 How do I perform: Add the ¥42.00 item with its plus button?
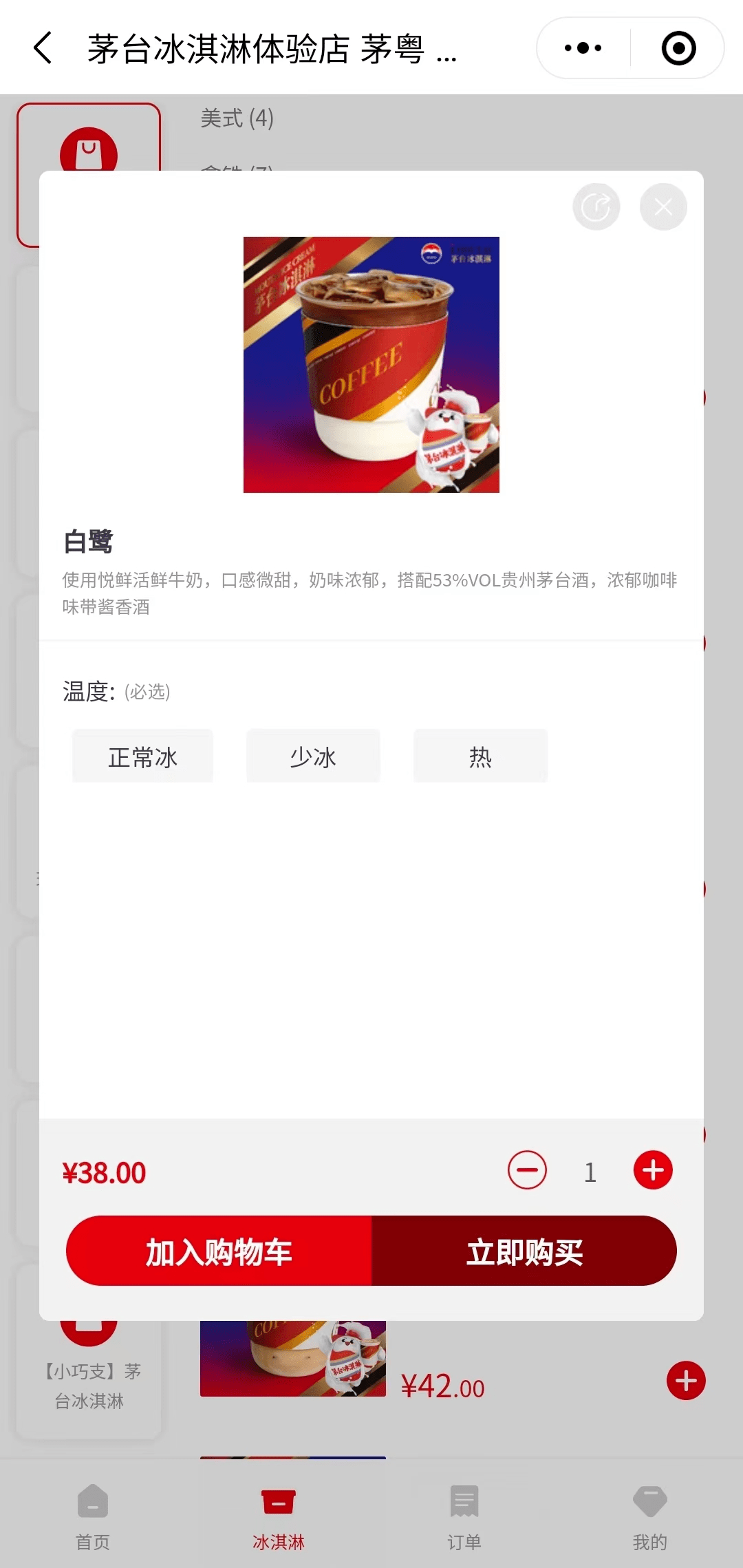(686, 1380)
